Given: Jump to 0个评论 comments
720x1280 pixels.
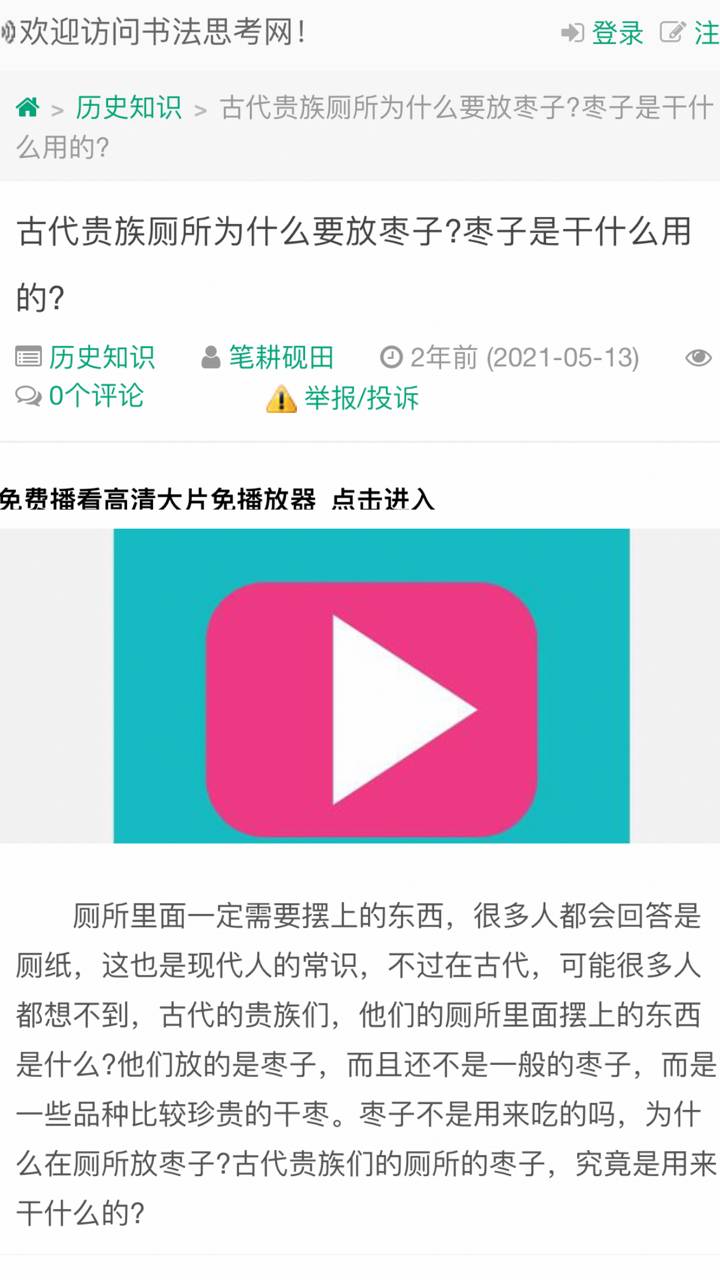Looking at the screenshot, I should coord(95,396).
